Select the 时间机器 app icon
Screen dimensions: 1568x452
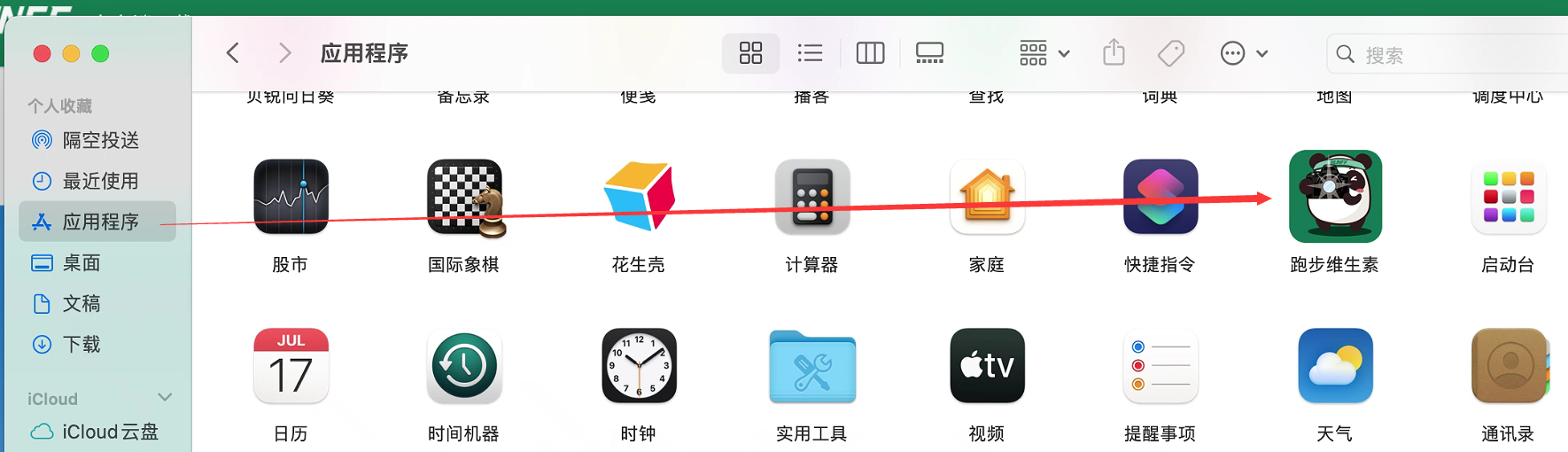(463, 366)
